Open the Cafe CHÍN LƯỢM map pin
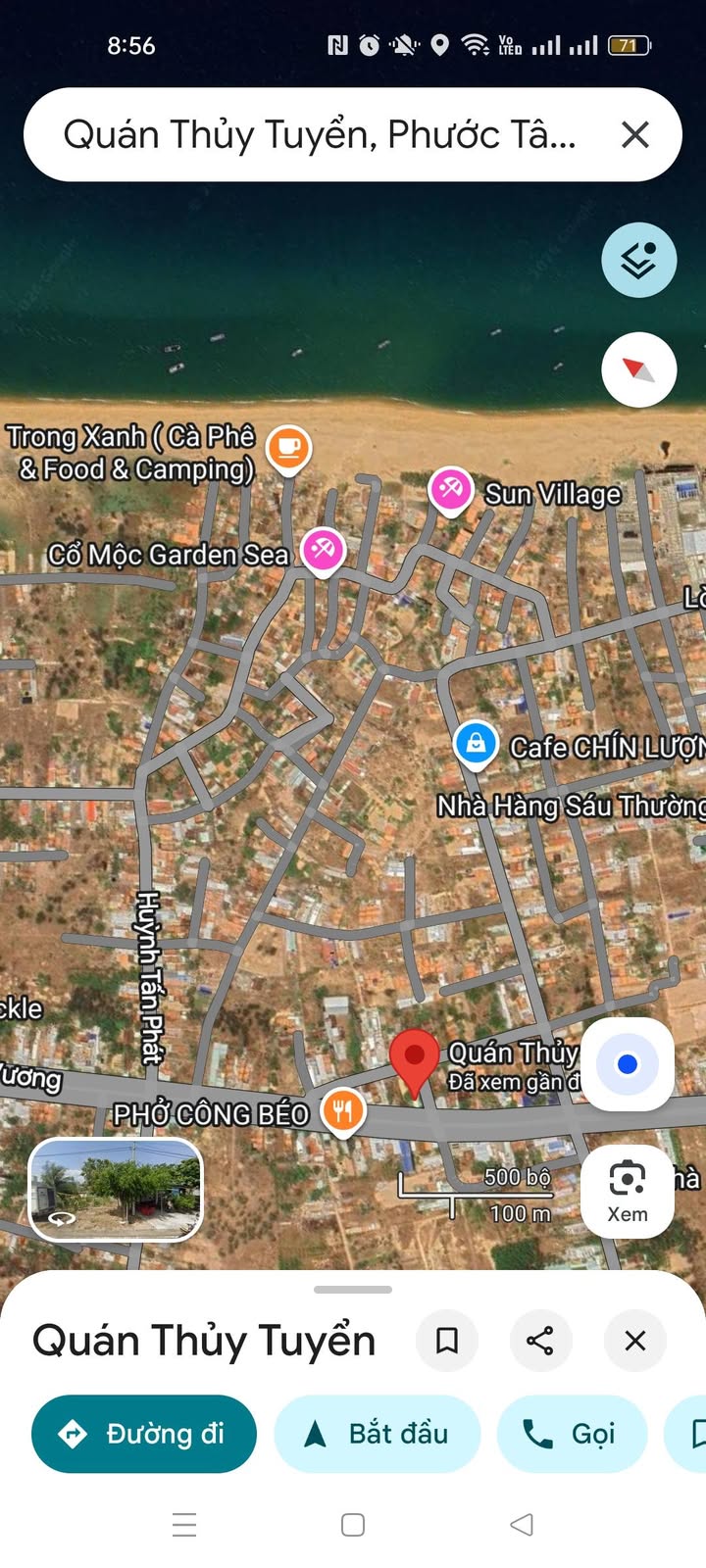 coord(476,743)
